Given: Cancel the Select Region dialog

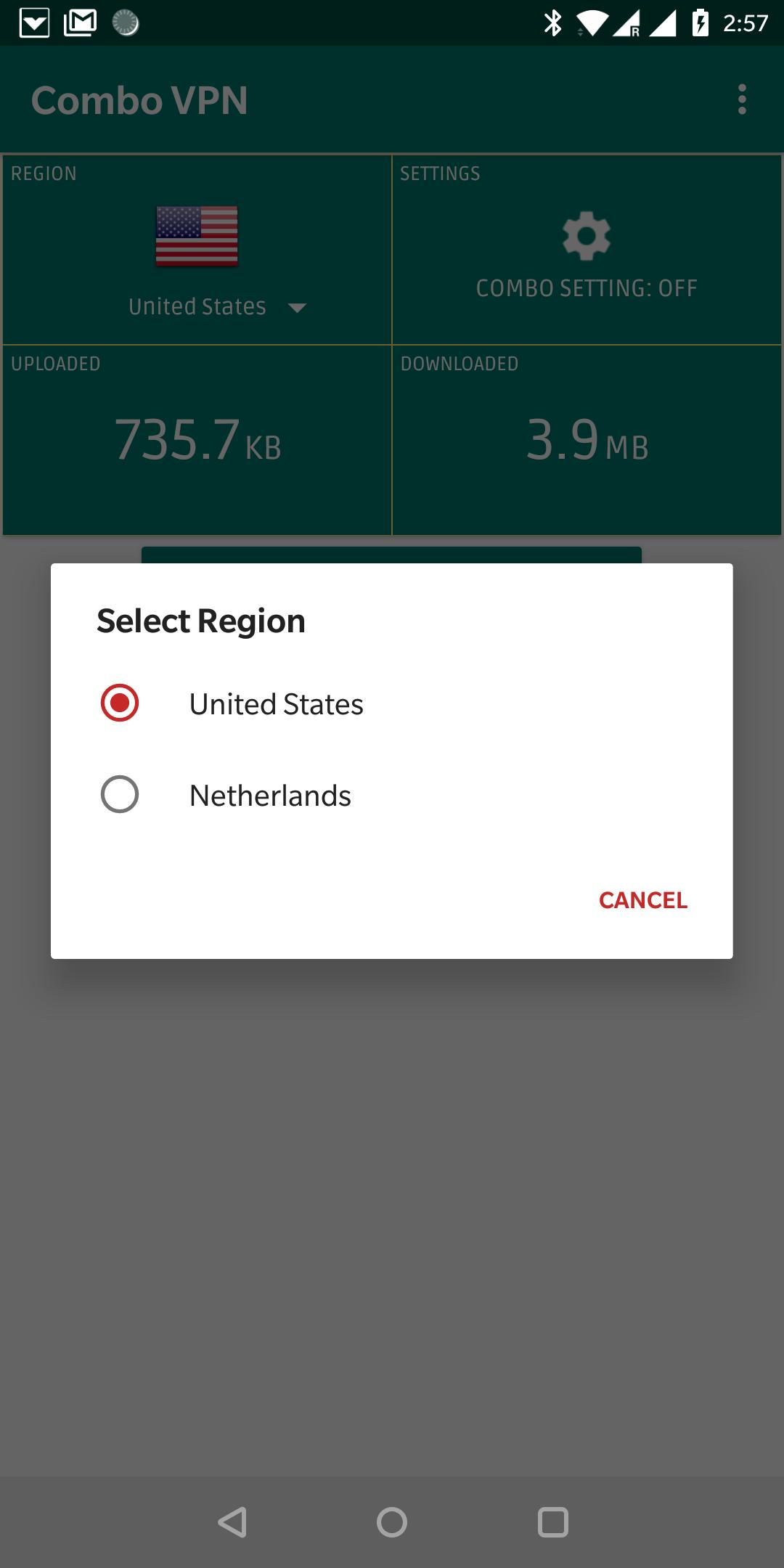Looking at the screenshot, I should point(642,900).
